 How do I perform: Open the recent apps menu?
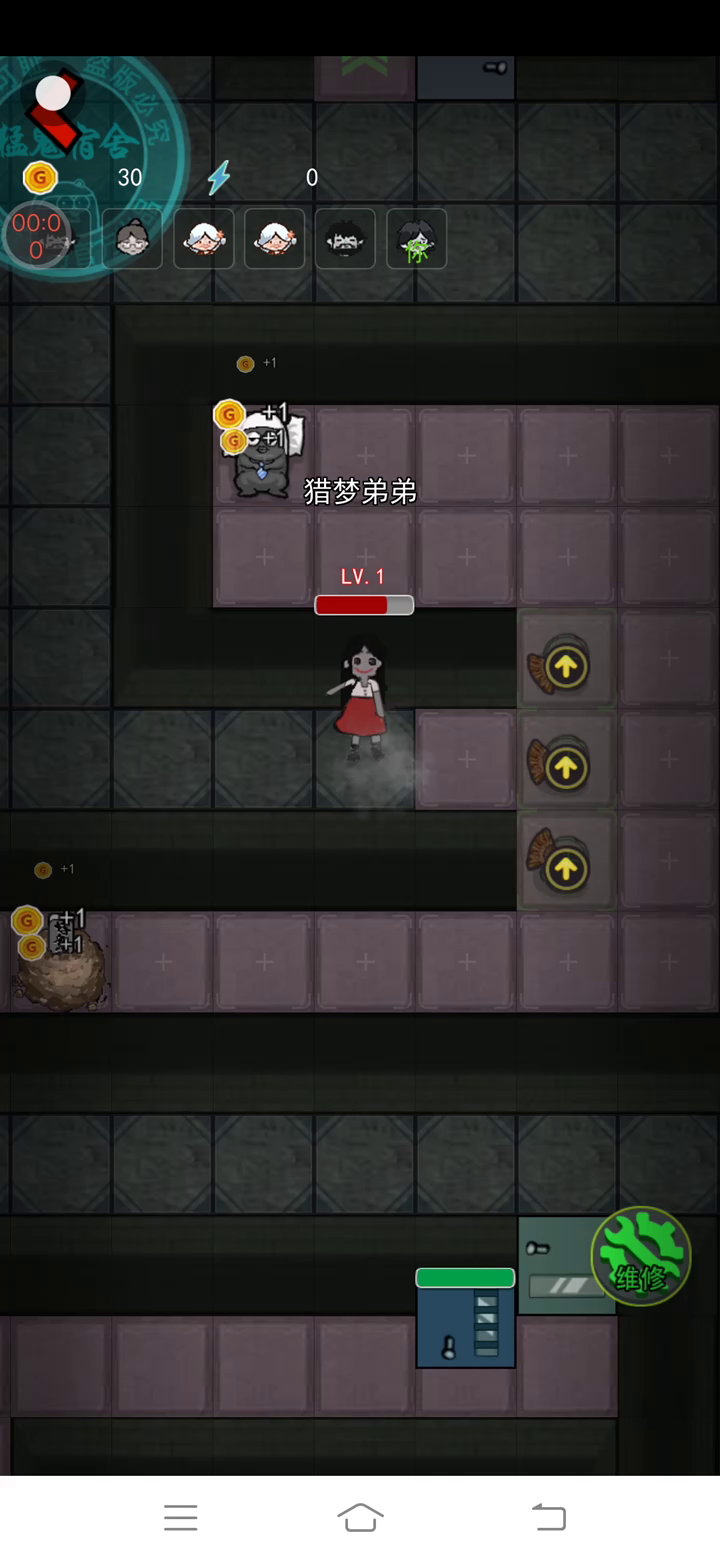point(180,1517)
